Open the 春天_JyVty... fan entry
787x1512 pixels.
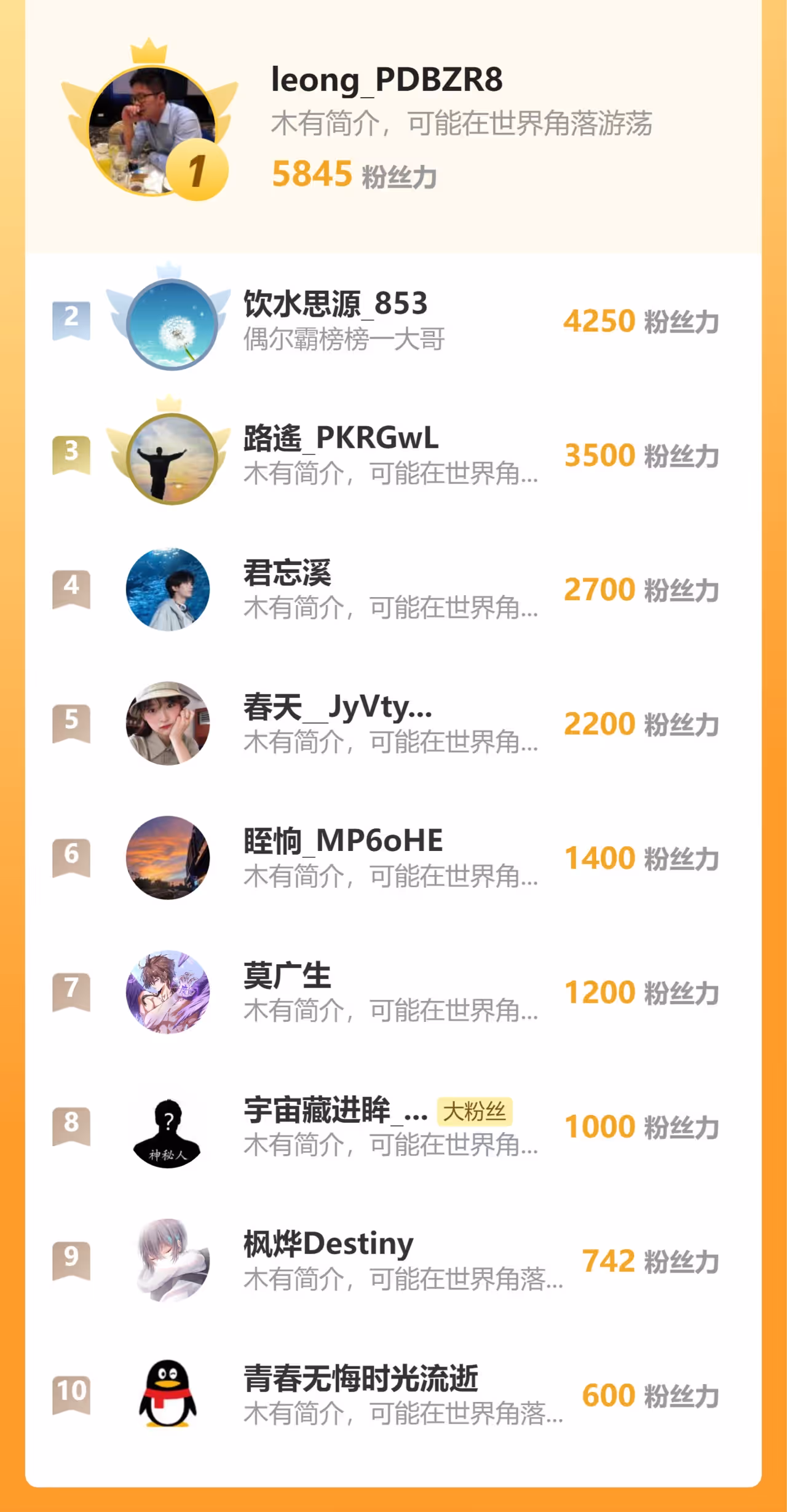pyautogui.click(x=393, y=723)
